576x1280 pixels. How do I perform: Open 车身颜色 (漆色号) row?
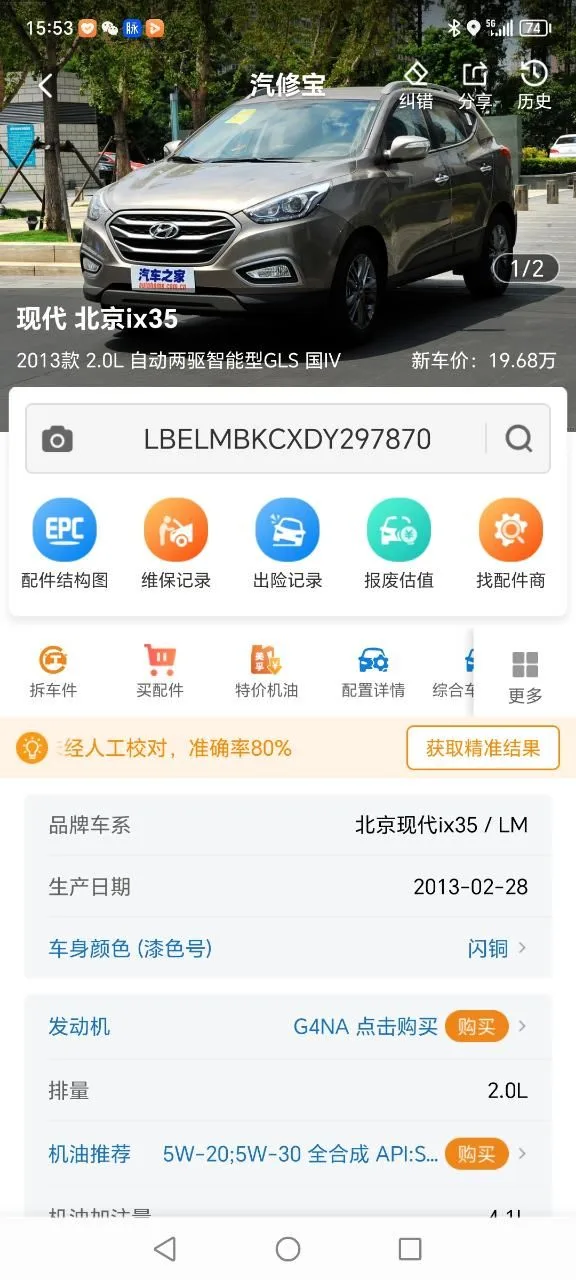click(x=288, y=948)
